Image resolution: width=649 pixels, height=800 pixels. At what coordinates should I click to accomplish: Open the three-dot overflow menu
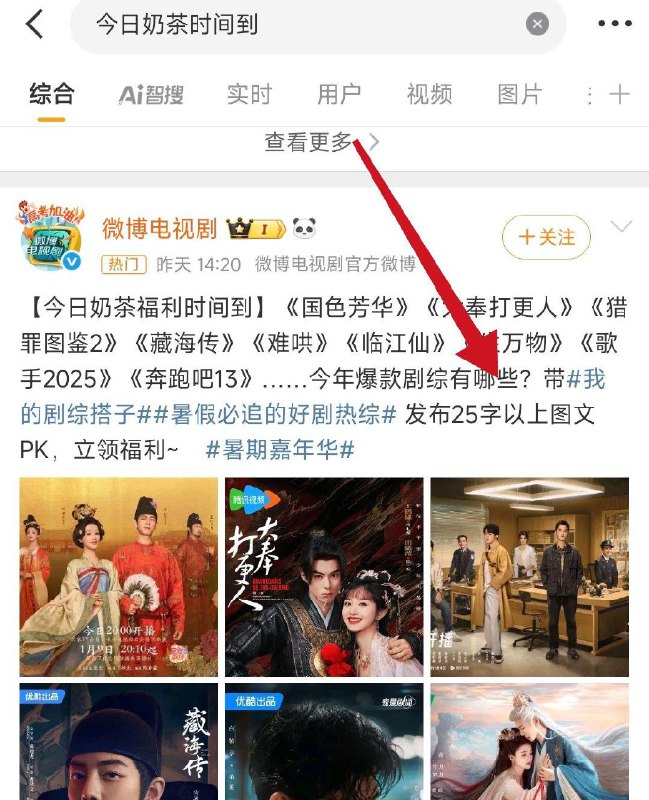[613, 25]
